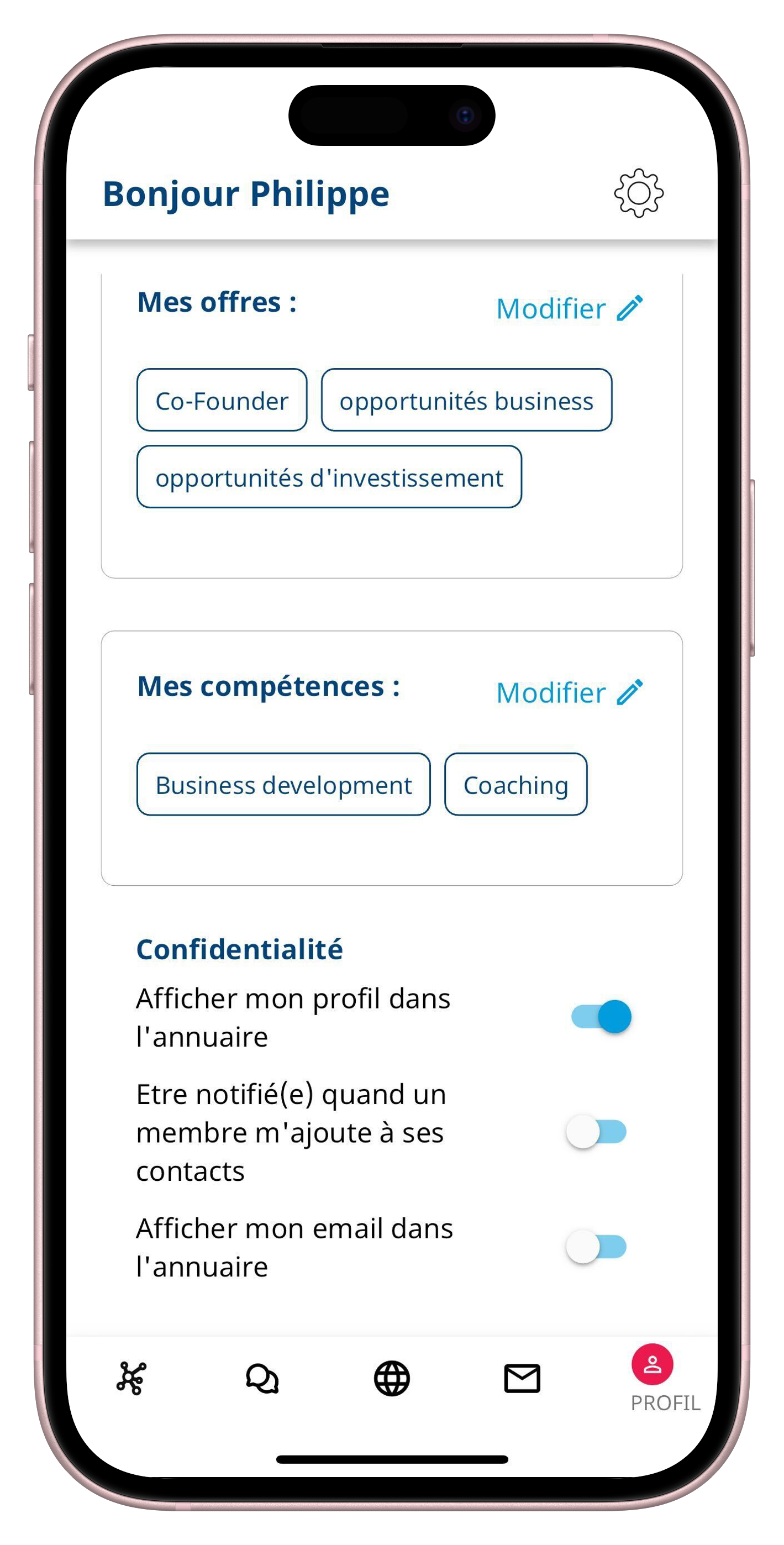Tap Modifier next to Mes compétences

[569, 693]
